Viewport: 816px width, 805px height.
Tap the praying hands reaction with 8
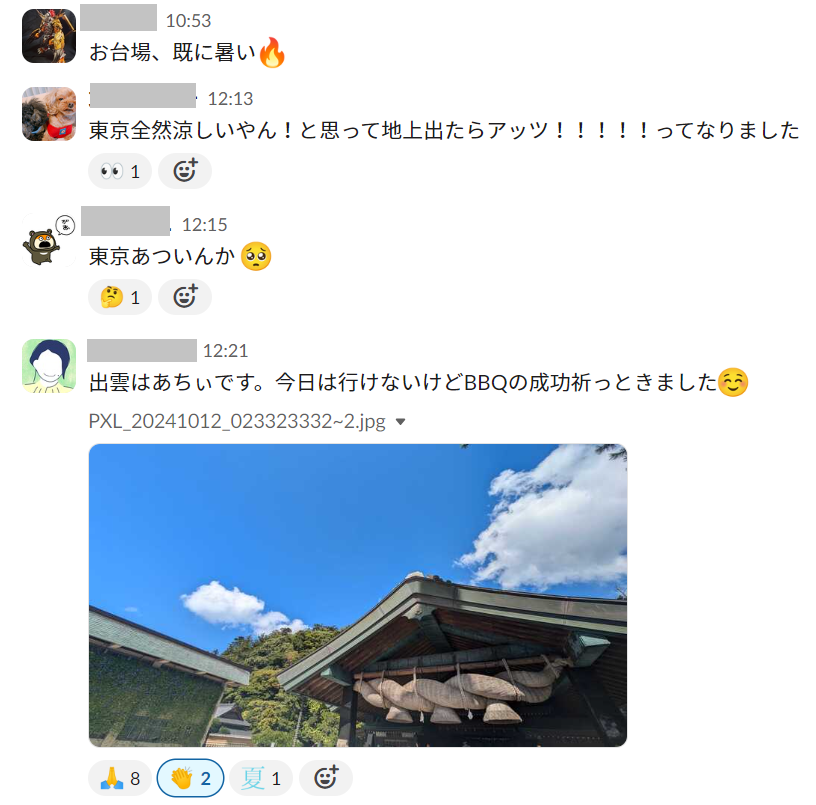120,778
